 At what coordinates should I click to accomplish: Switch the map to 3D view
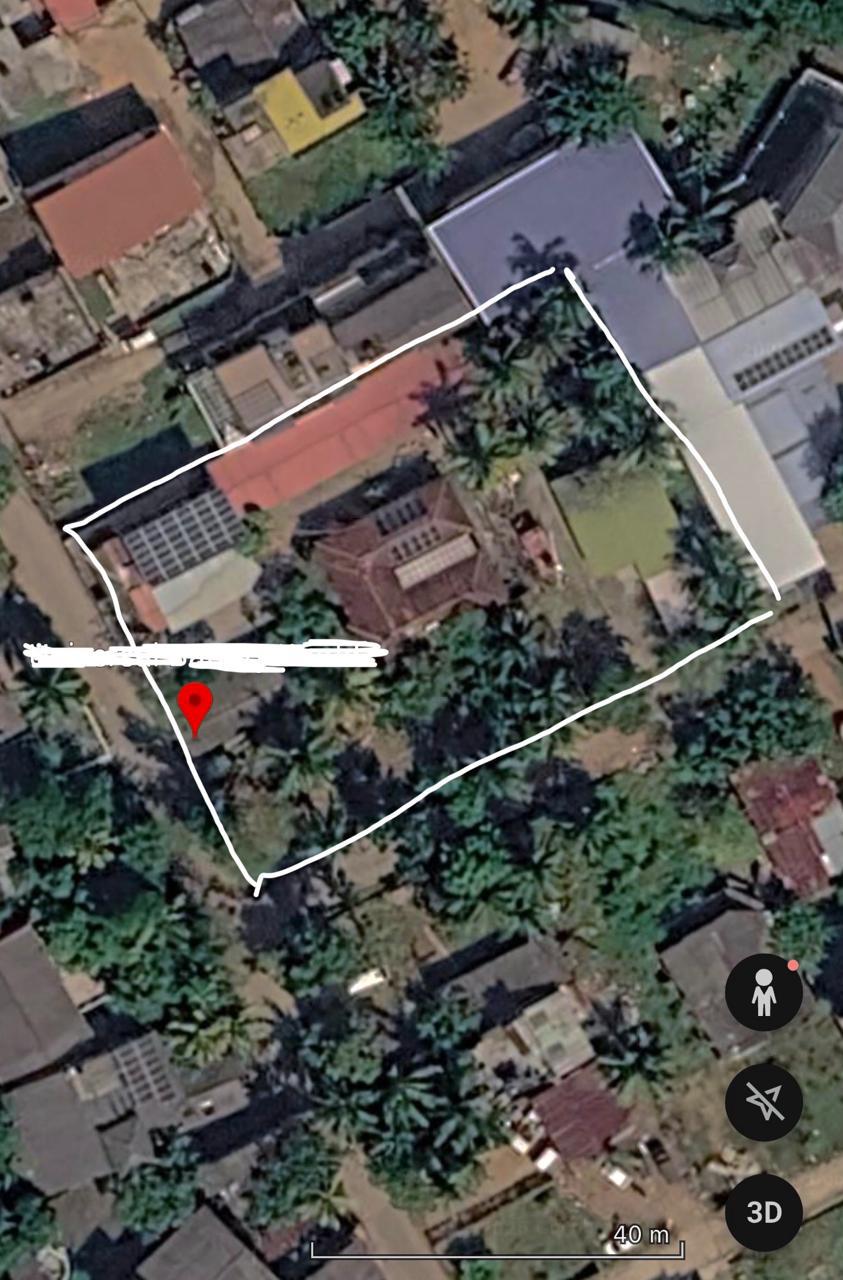(x=763, y=1212)
